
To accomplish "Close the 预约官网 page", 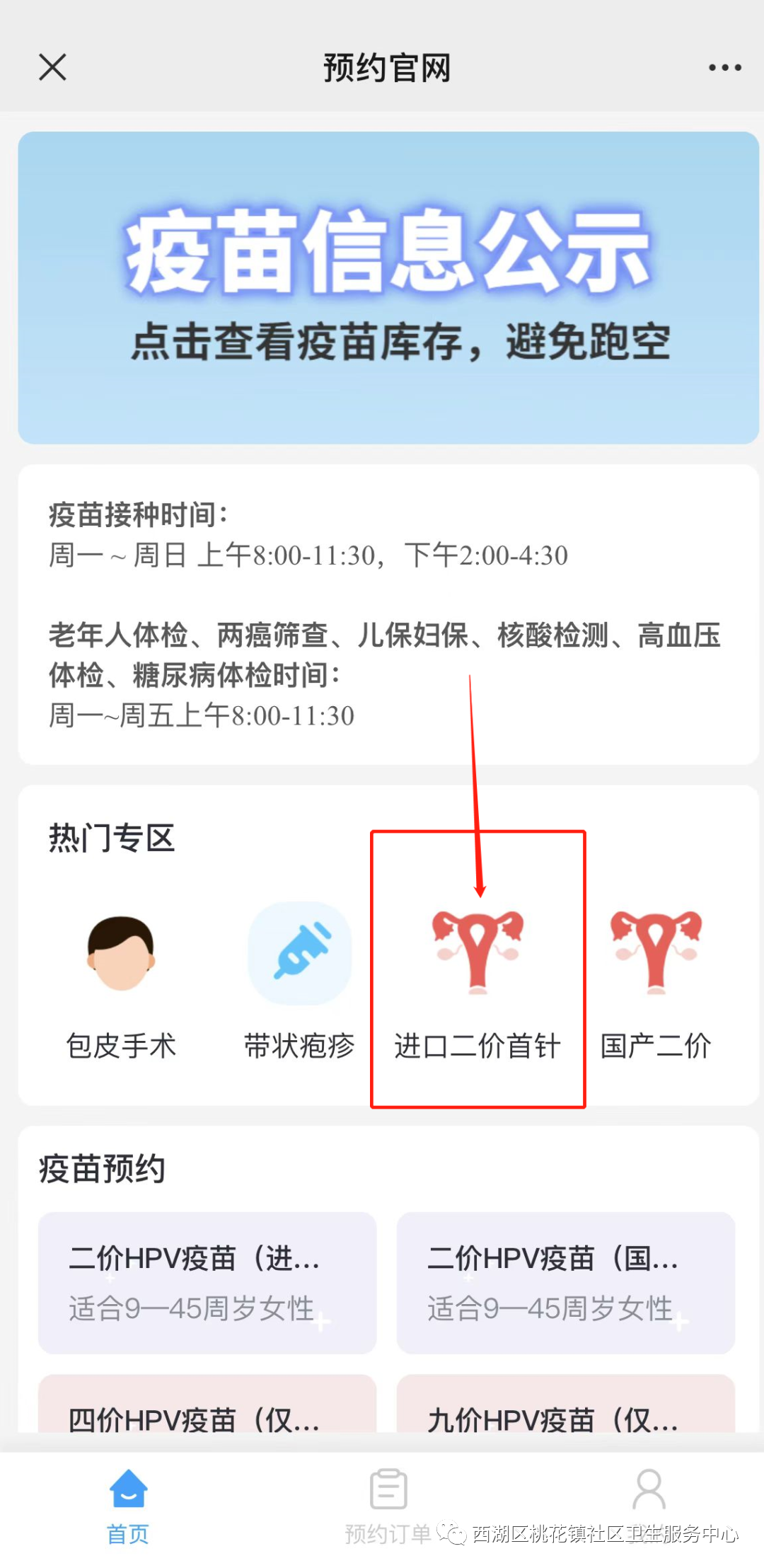I will point(52,68).
